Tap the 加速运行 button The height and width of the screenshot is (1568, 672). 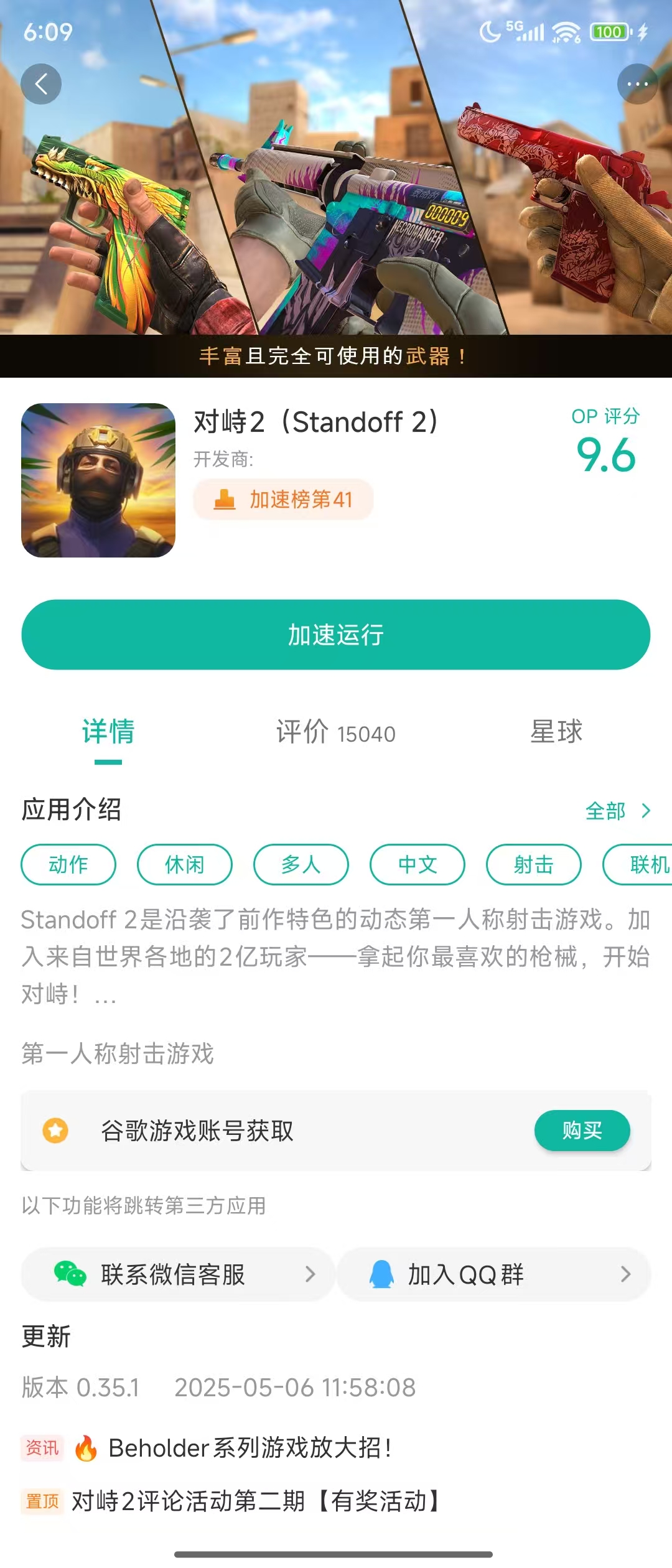coord(336,635)
